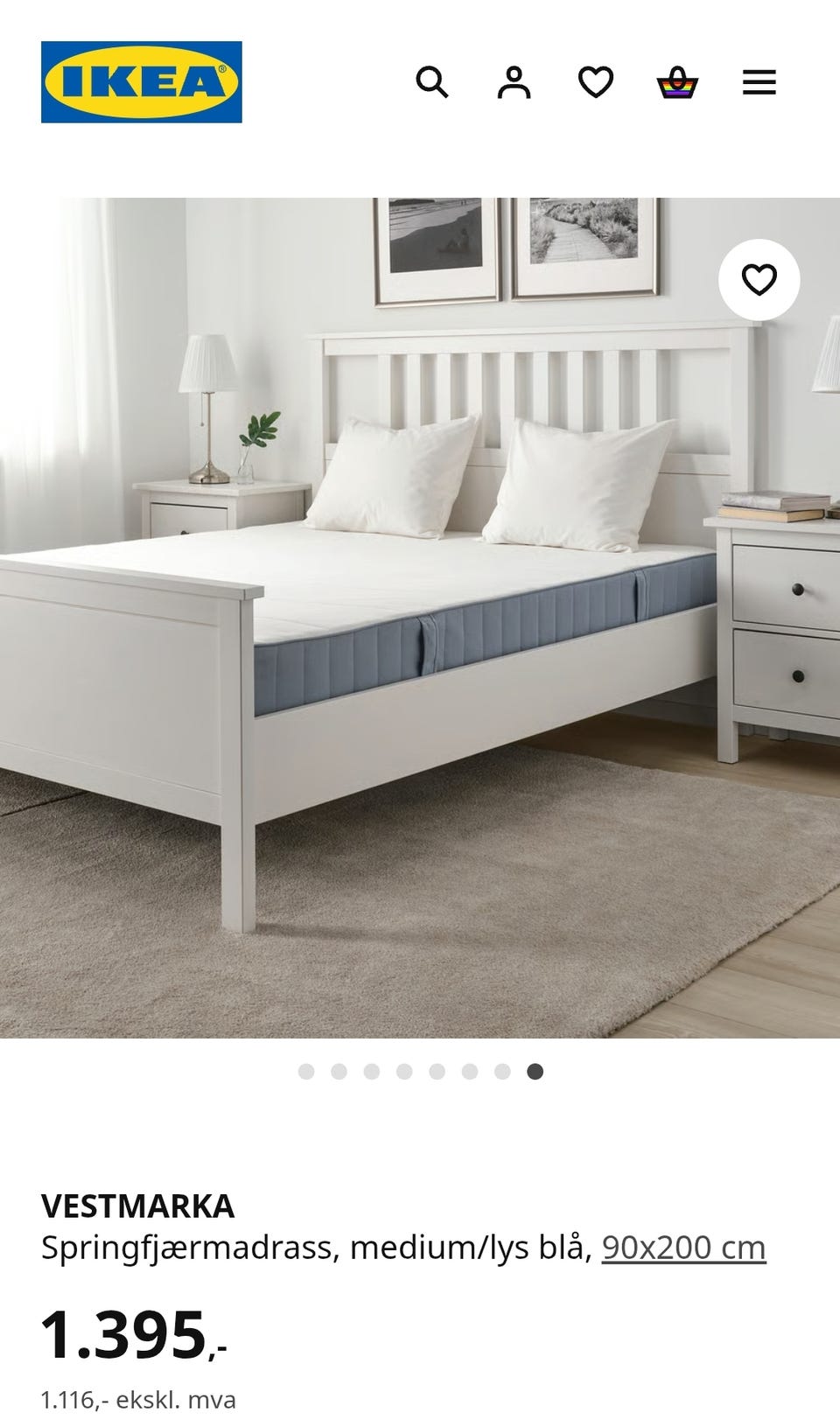Open the hamburger menu
Image resolution: width=840 pixels, height=1427 pixels.
point(759,83)
